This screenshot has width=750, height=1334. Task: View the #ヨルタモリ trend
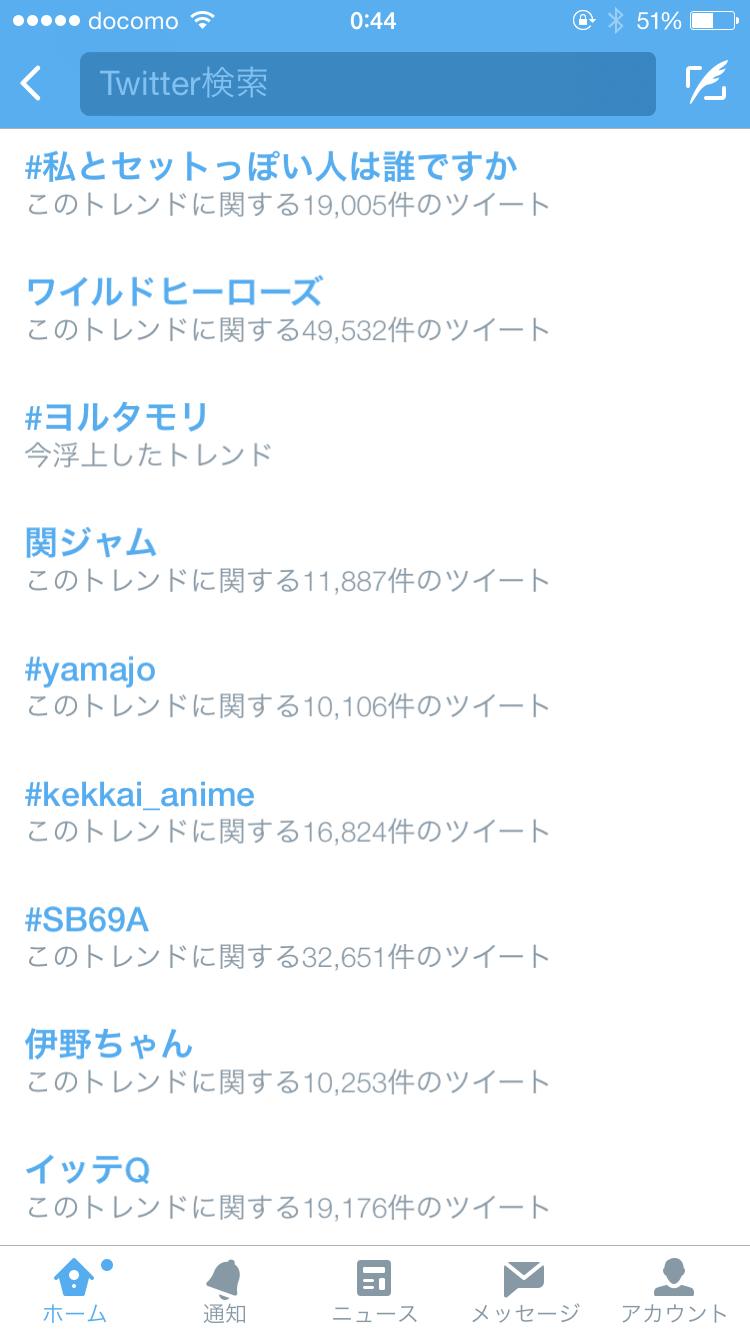[117, 417]
